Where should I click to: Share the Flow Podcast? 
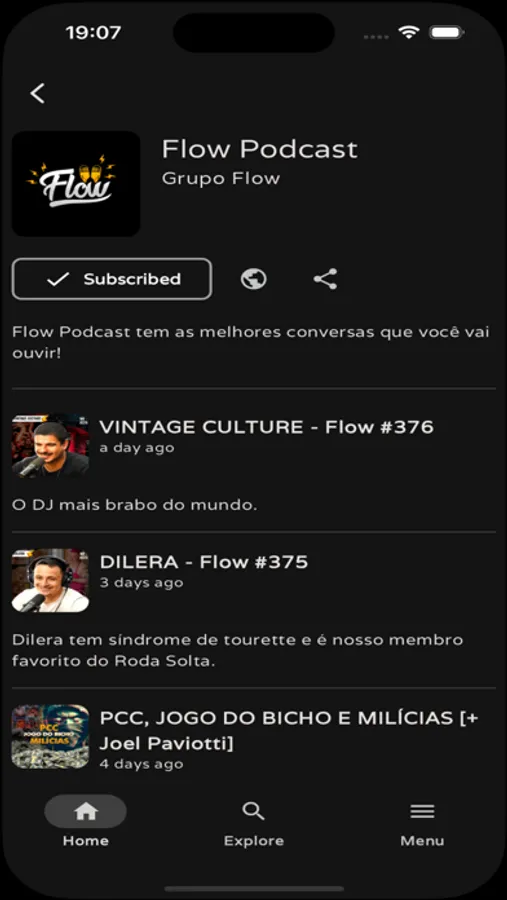click(325, 279)
